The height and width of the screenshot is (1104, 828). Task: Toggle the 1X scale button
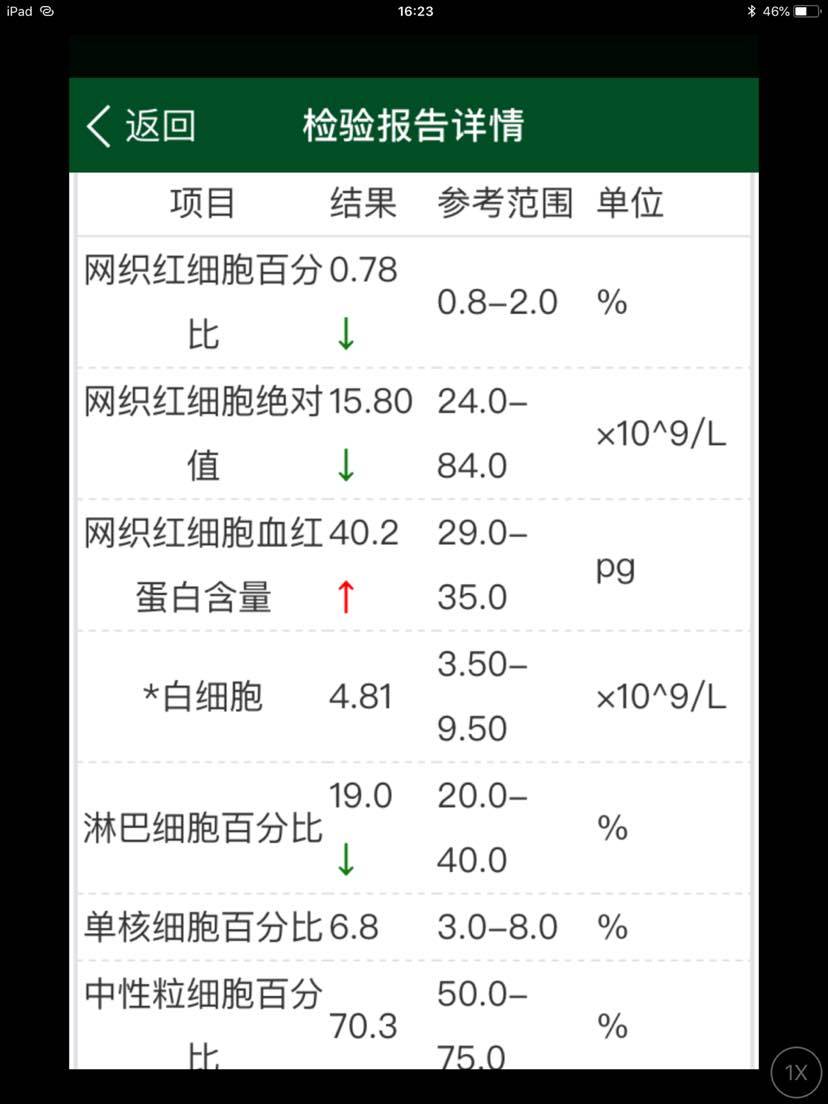pos(796,1072)
